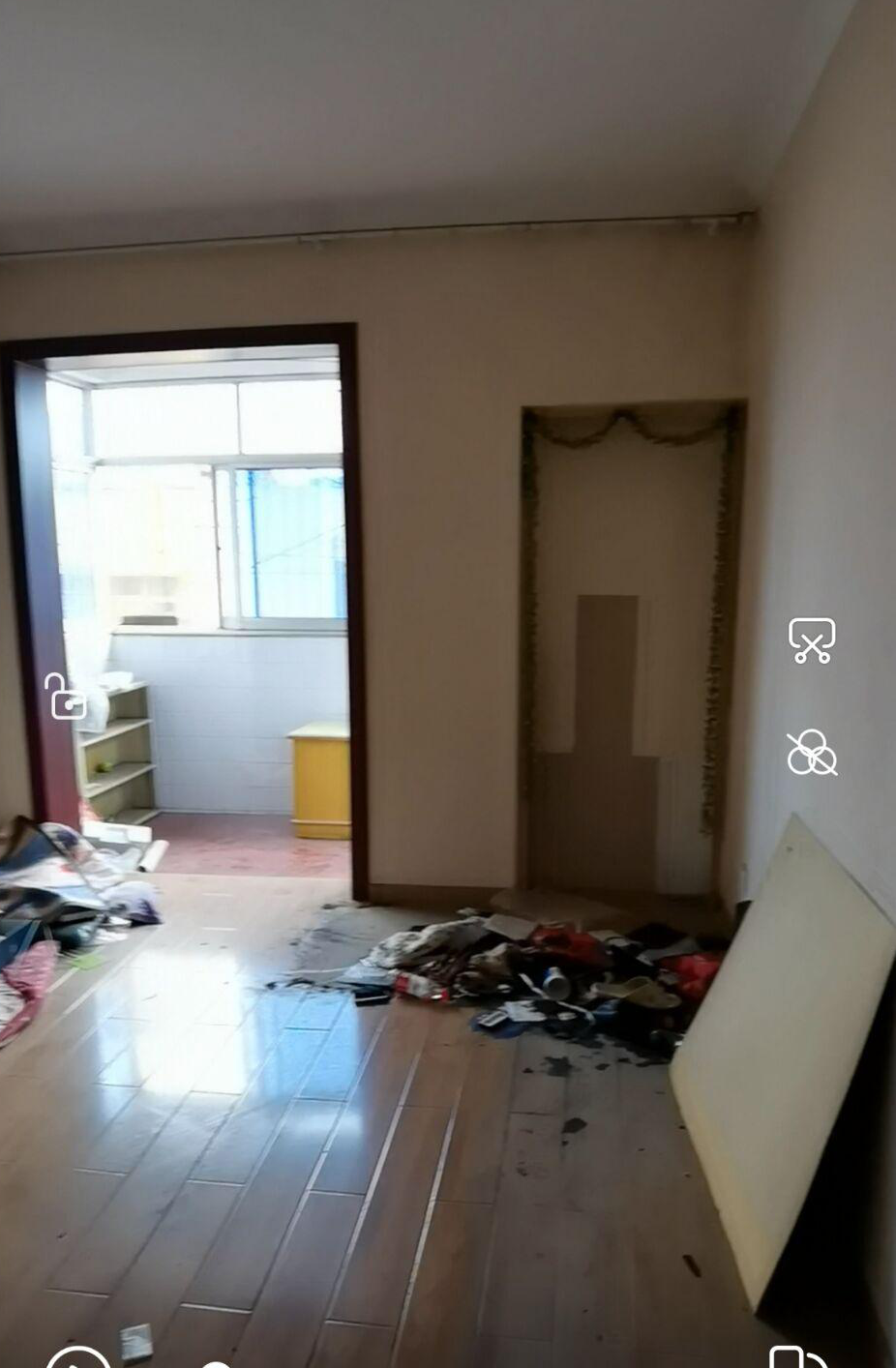Open the color filter effects icon
This screenshot has height=1368, width=896.
pos(811,753)
